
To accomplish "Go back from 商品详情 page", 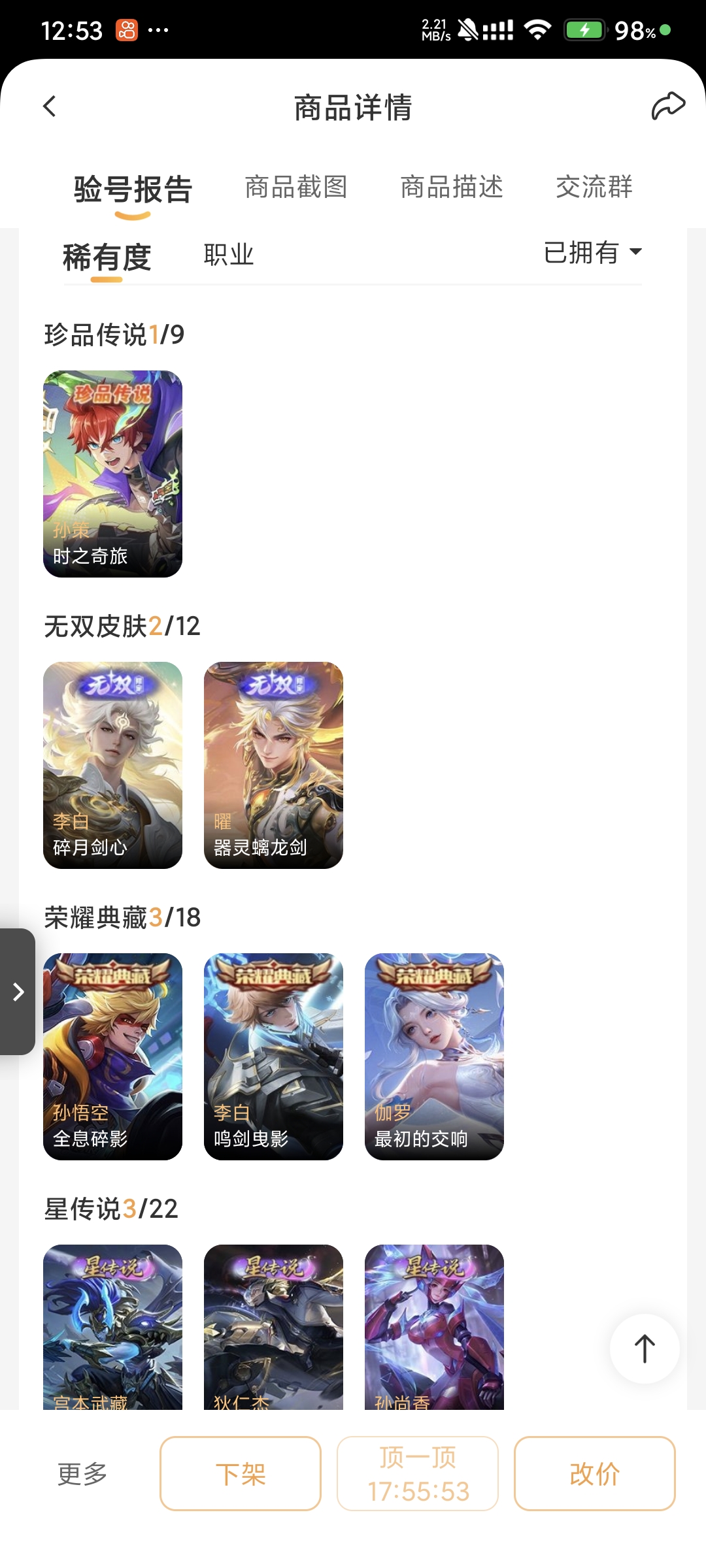I will 50,106.
